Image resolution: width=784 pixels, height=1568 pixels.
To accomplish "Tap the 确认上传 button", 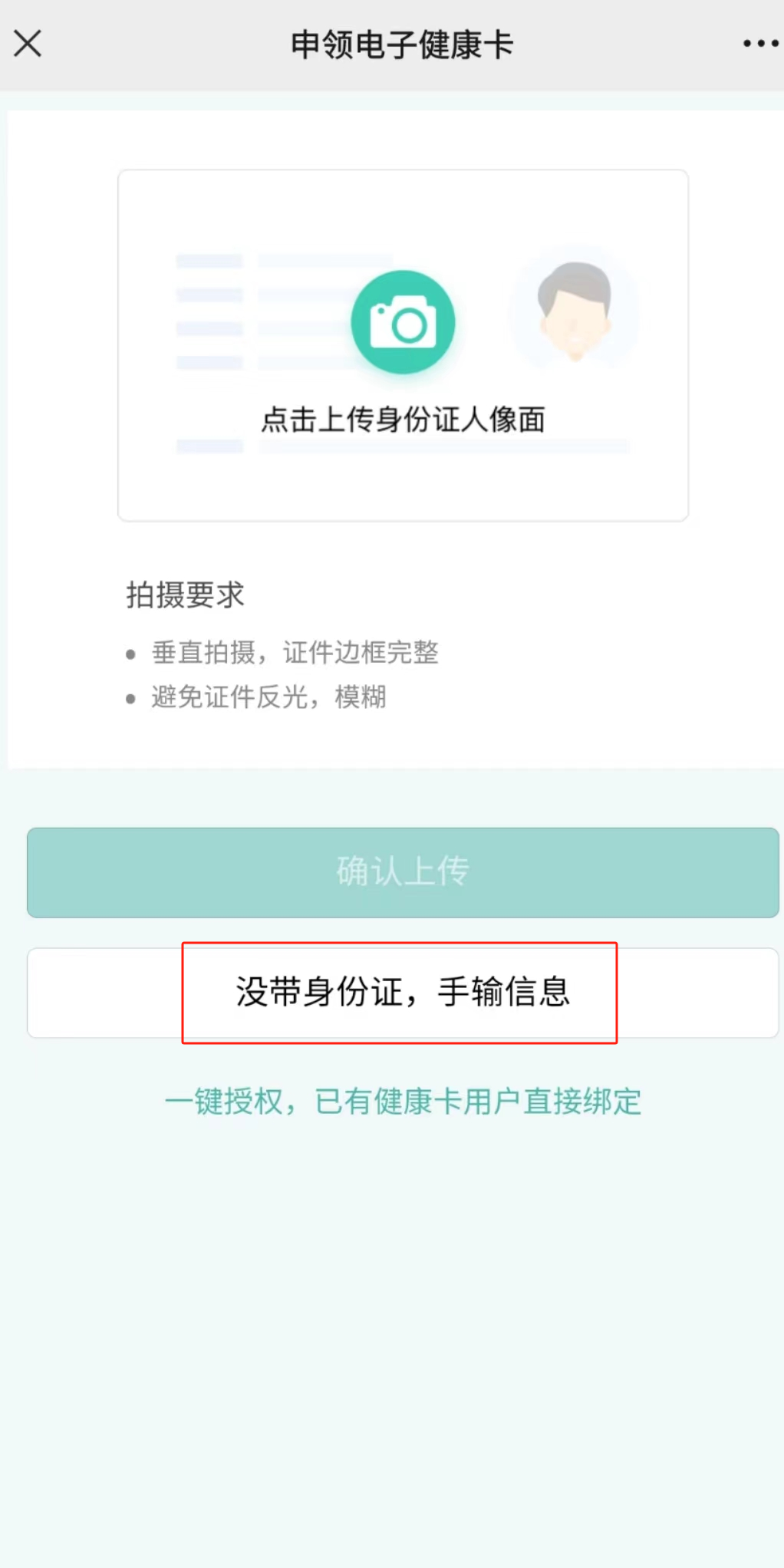I will [403, 872].
